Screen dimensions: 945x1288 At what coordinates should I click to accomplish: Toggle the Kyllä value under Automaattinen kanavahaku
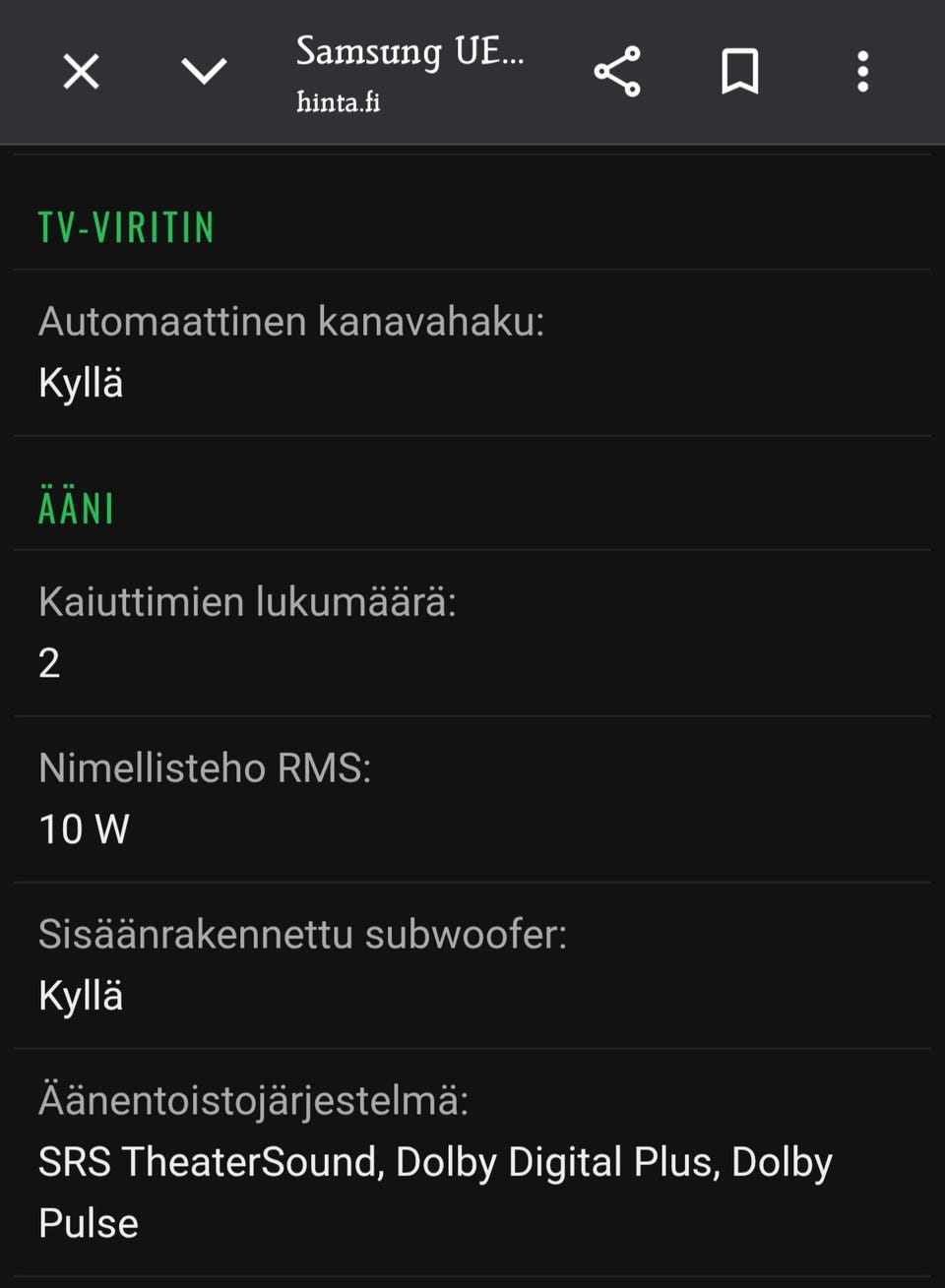click(81, 382)
